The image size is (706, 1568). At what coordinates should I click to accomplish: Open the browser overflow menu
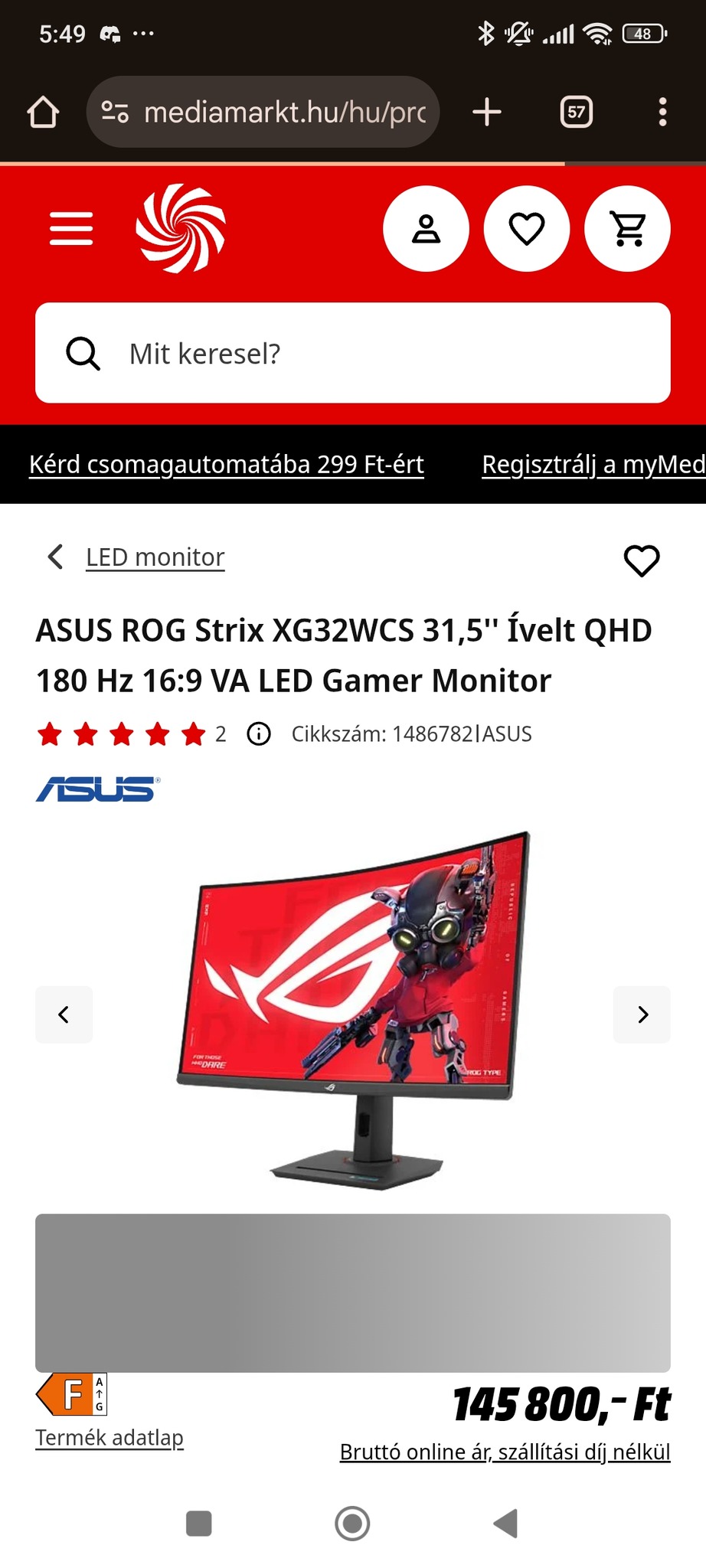(662, 113)
